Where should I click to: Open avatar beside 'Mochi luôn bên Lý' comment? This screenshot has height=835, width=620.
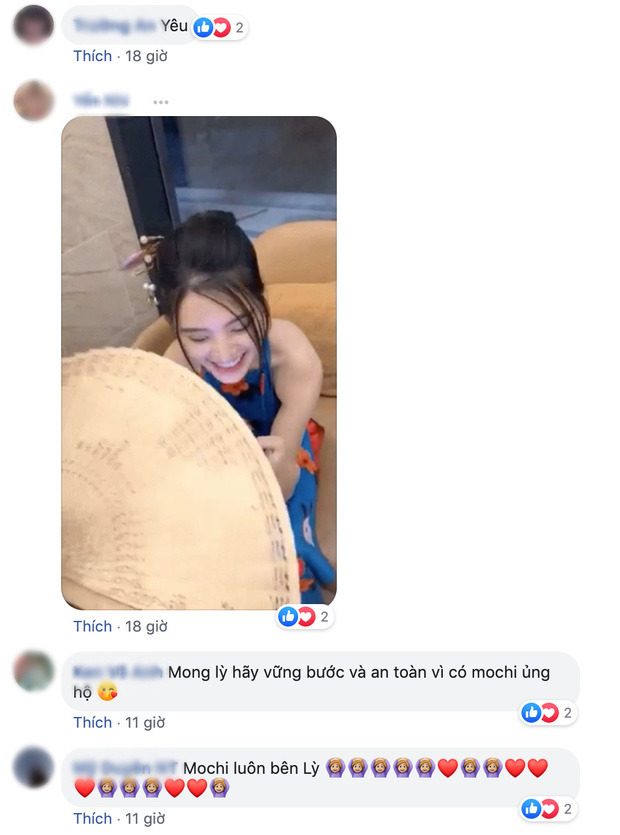[34, 767]
